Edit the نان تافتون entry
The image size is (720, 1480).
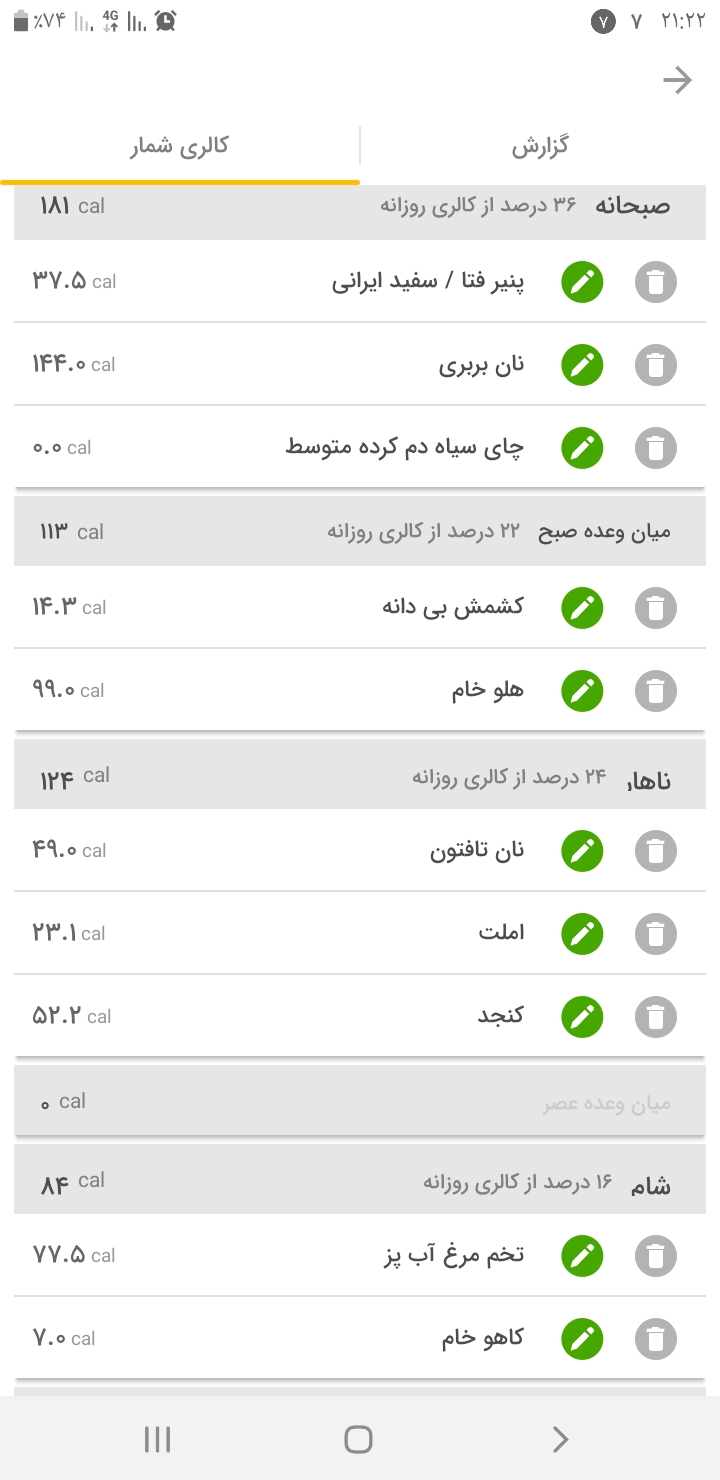pyautogui.click(x=582, y=851)
